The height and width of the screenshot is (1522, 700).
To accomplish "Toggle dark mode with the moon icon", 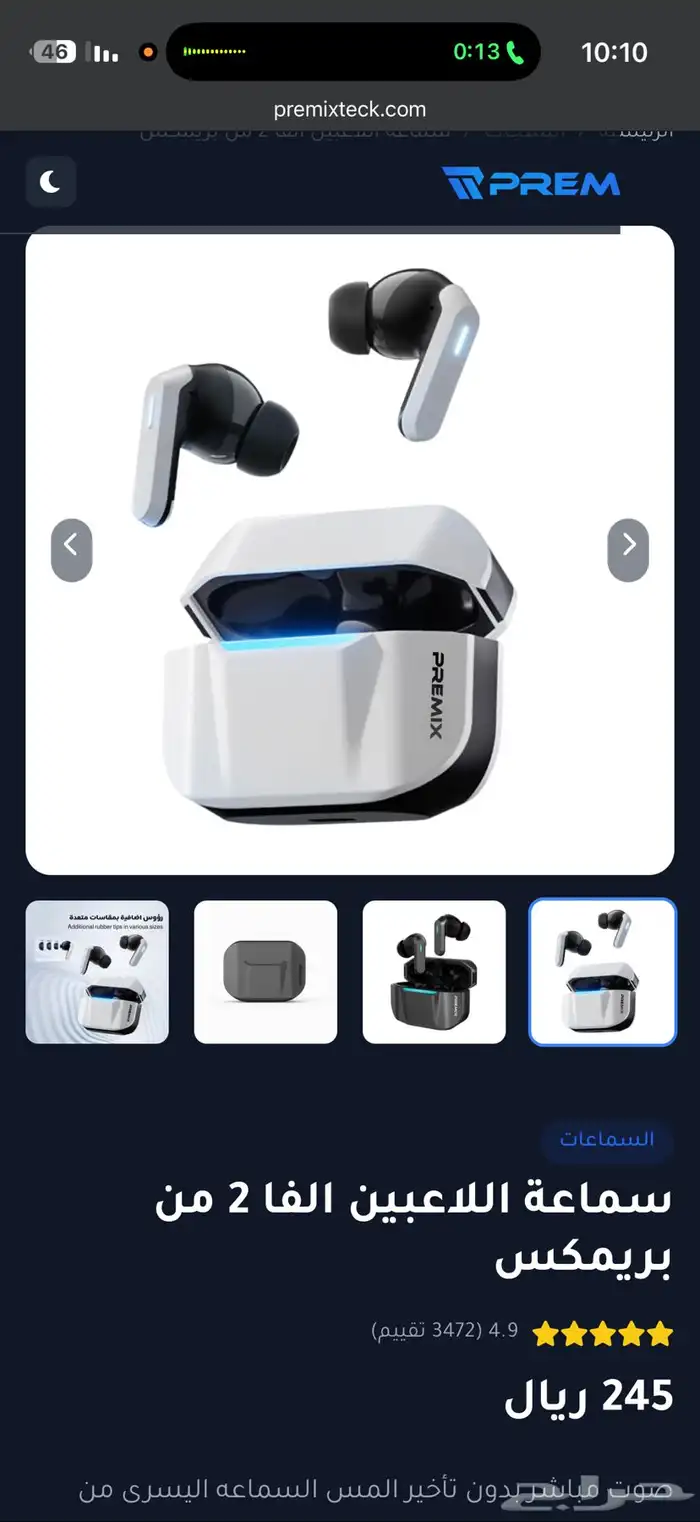I will coord(51,182).
